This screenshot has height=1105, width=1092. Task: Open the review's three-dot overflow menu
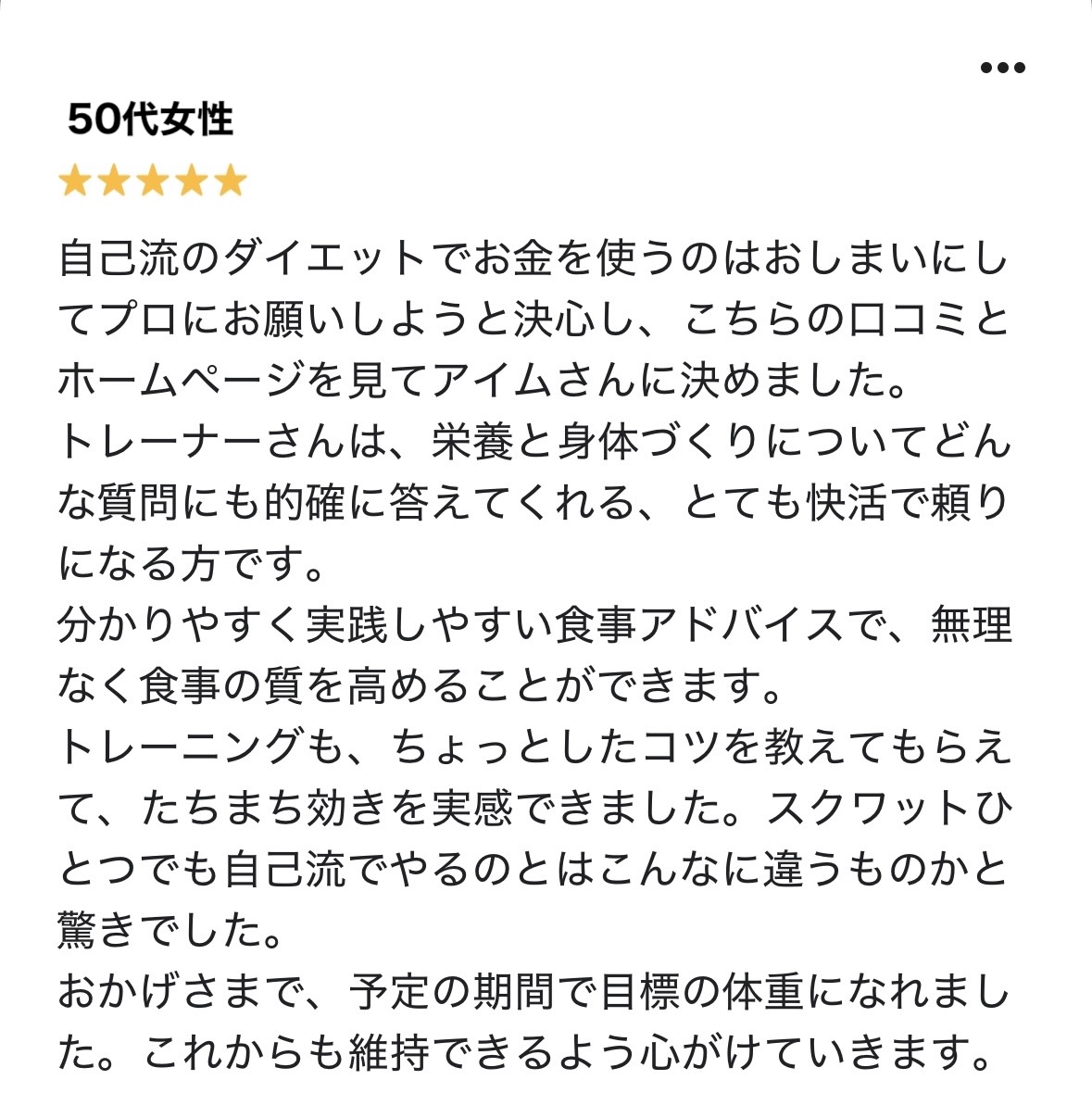pyautogui.click(x=1002, y=68)
